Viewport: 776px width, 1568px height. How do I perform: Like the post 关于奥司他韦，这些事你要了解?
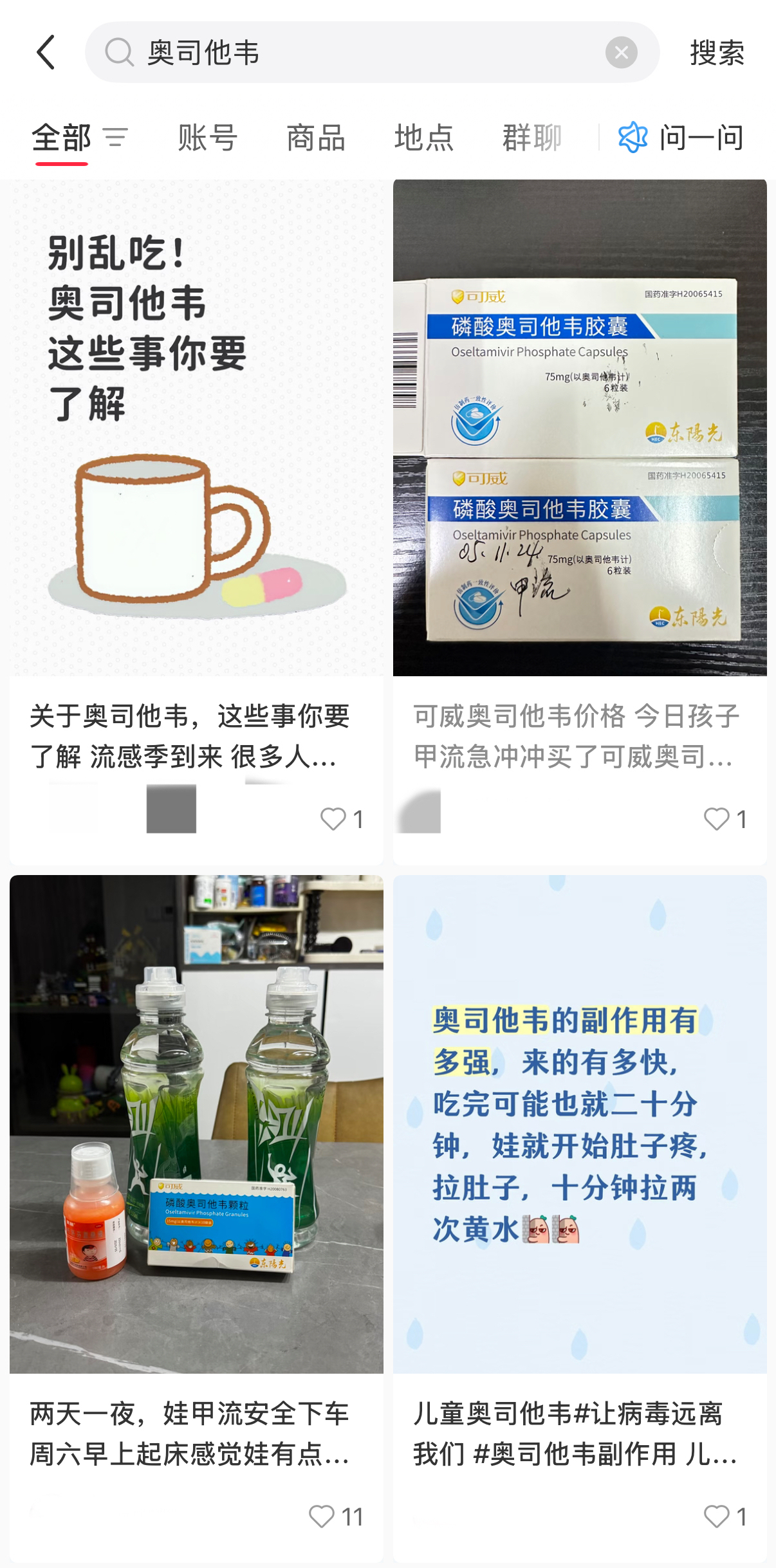click(x=333, y=819)
